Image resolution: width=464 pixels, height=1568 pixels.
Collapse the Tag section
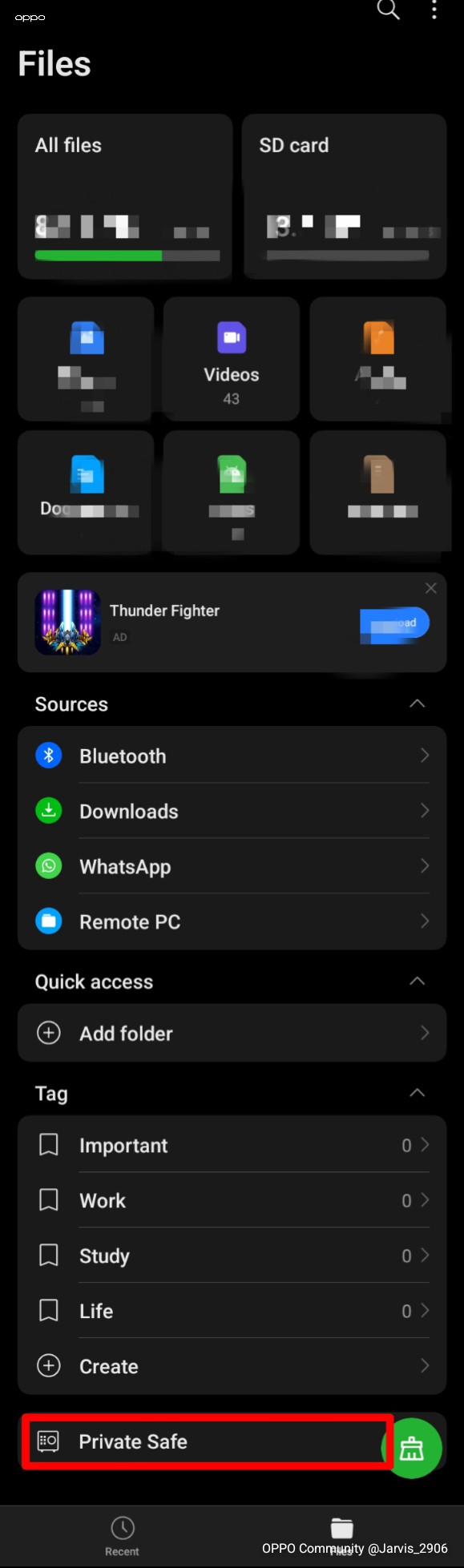(x=417, y=1093)
